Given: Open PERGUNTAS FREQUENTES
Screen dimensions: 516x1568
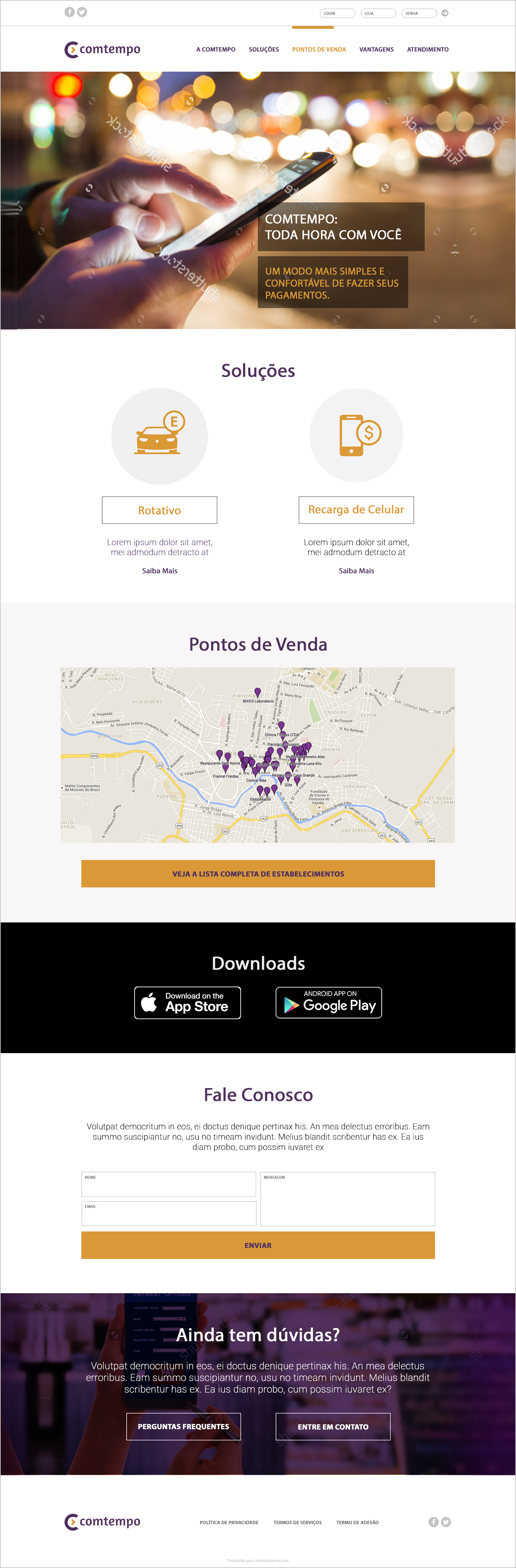Looking at the screenshot, I should 183,1427.
